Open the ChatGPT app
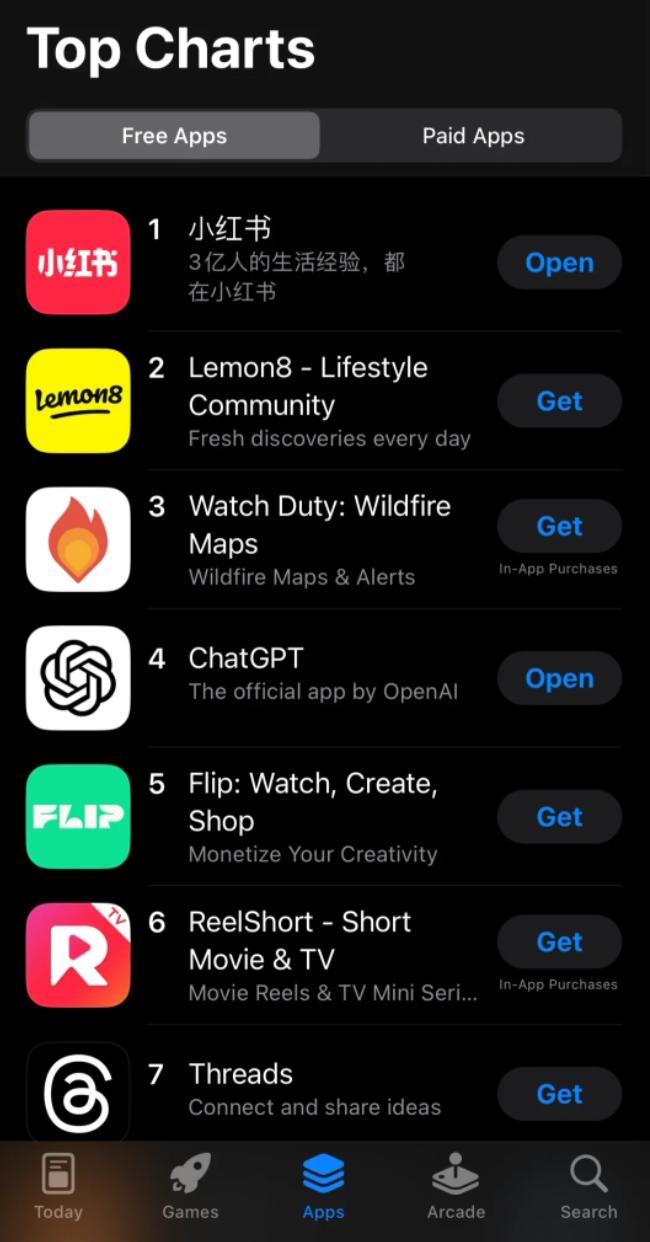Viewport: 650px width, 1242px height. pos(559,679)
